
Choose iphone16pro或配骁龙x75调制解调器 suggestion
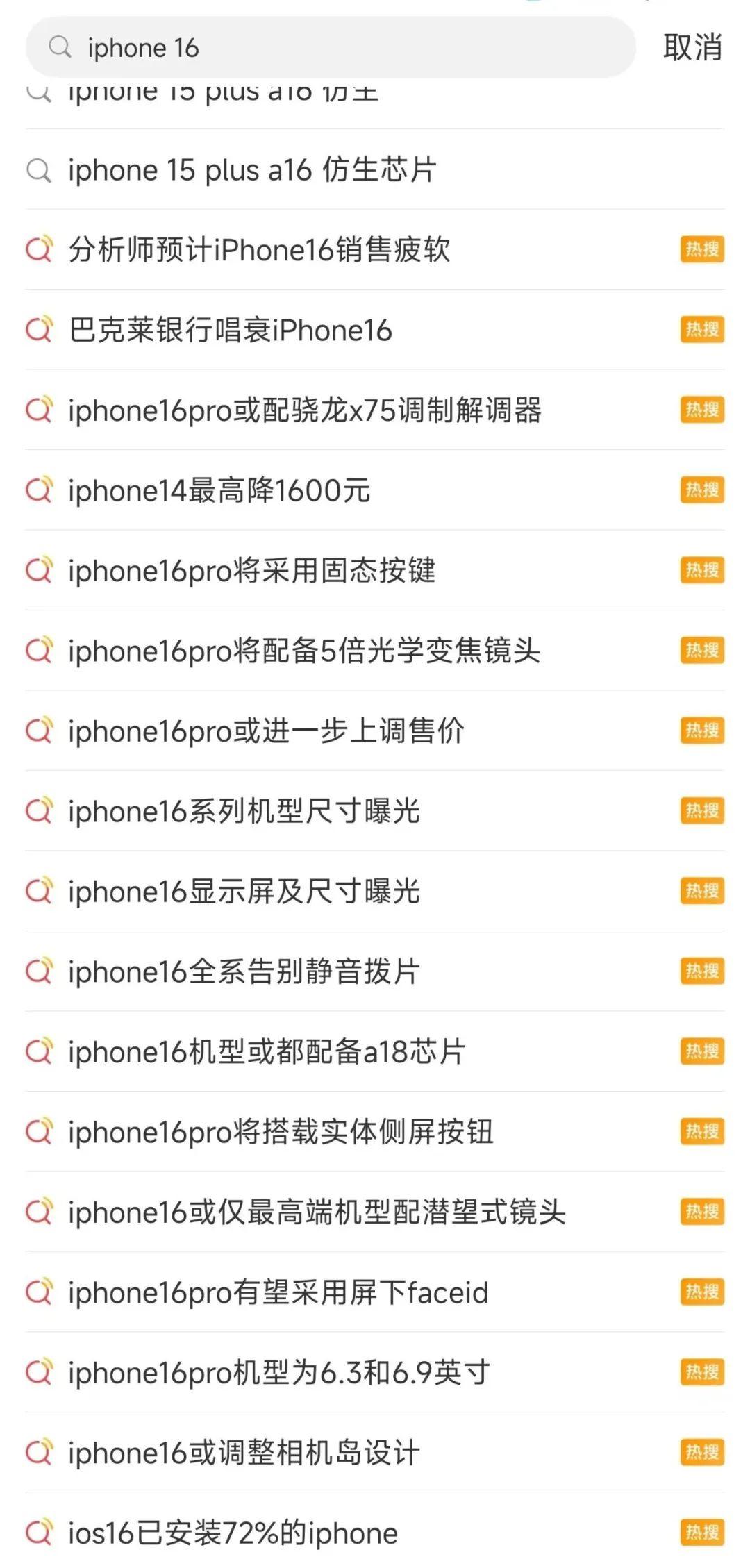(304, 410)
